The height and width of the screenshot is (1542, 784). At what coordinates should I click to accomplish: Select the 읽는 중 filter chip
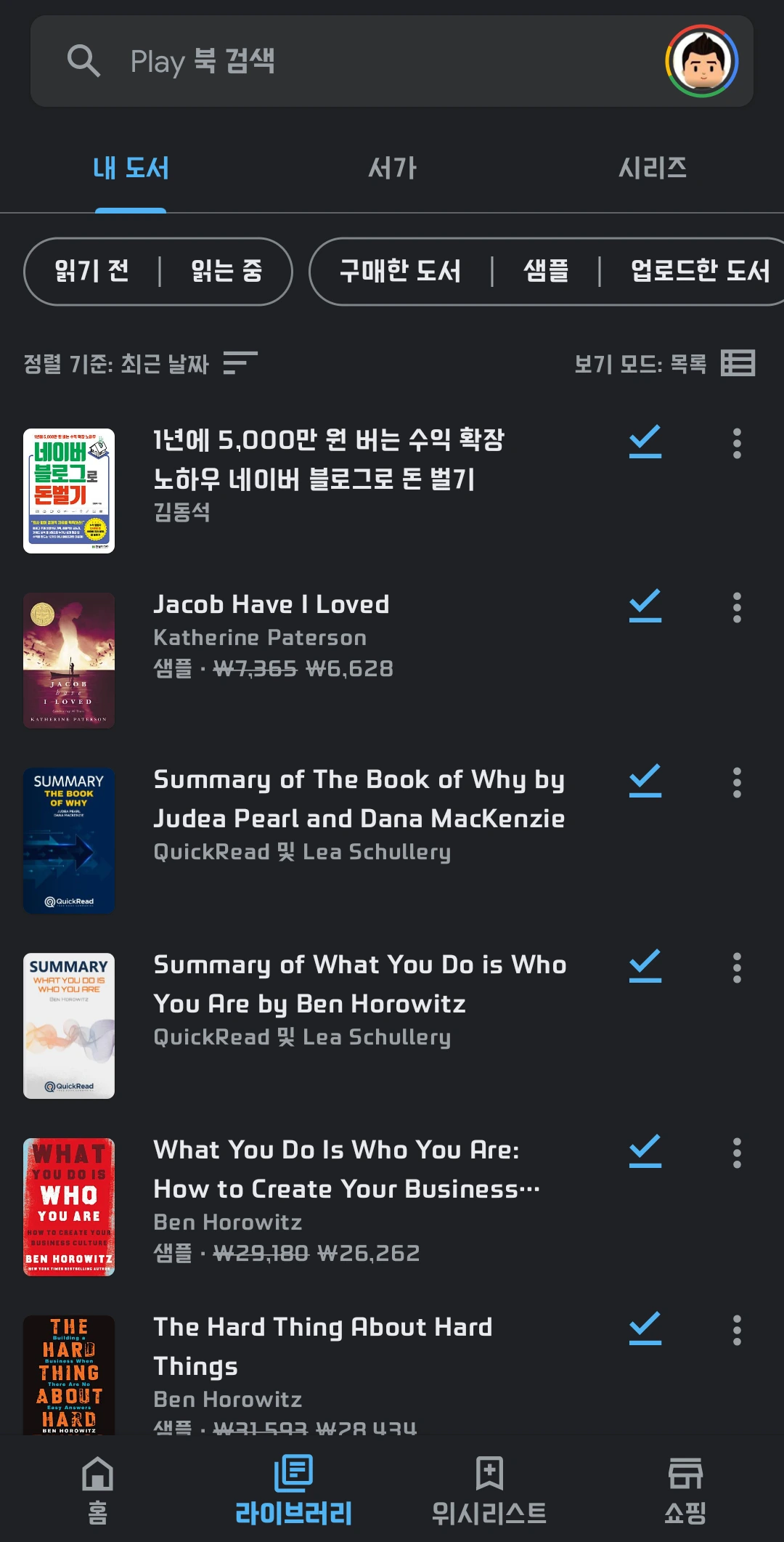(226, 272)
